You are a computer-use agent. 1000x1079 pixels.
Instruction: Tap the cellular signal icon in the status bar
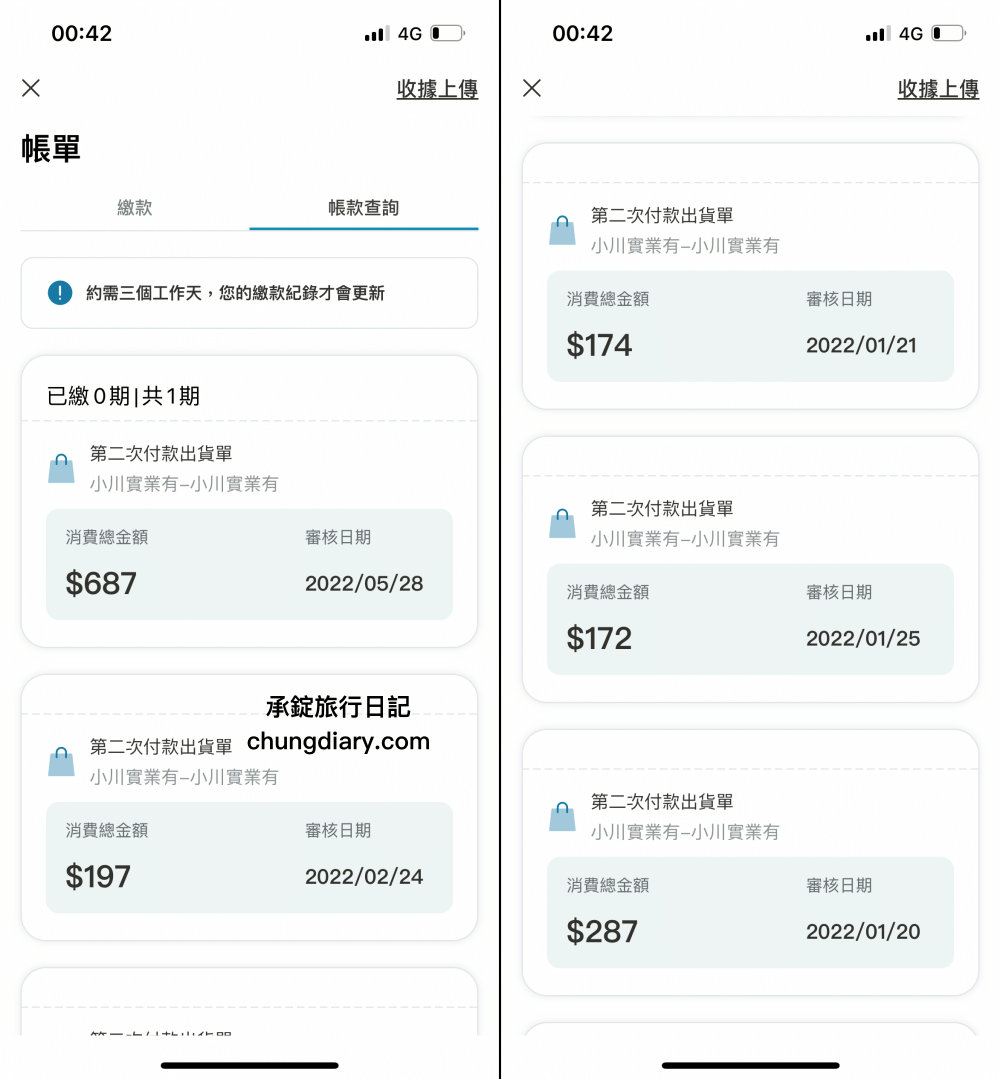tap(375, 32)
